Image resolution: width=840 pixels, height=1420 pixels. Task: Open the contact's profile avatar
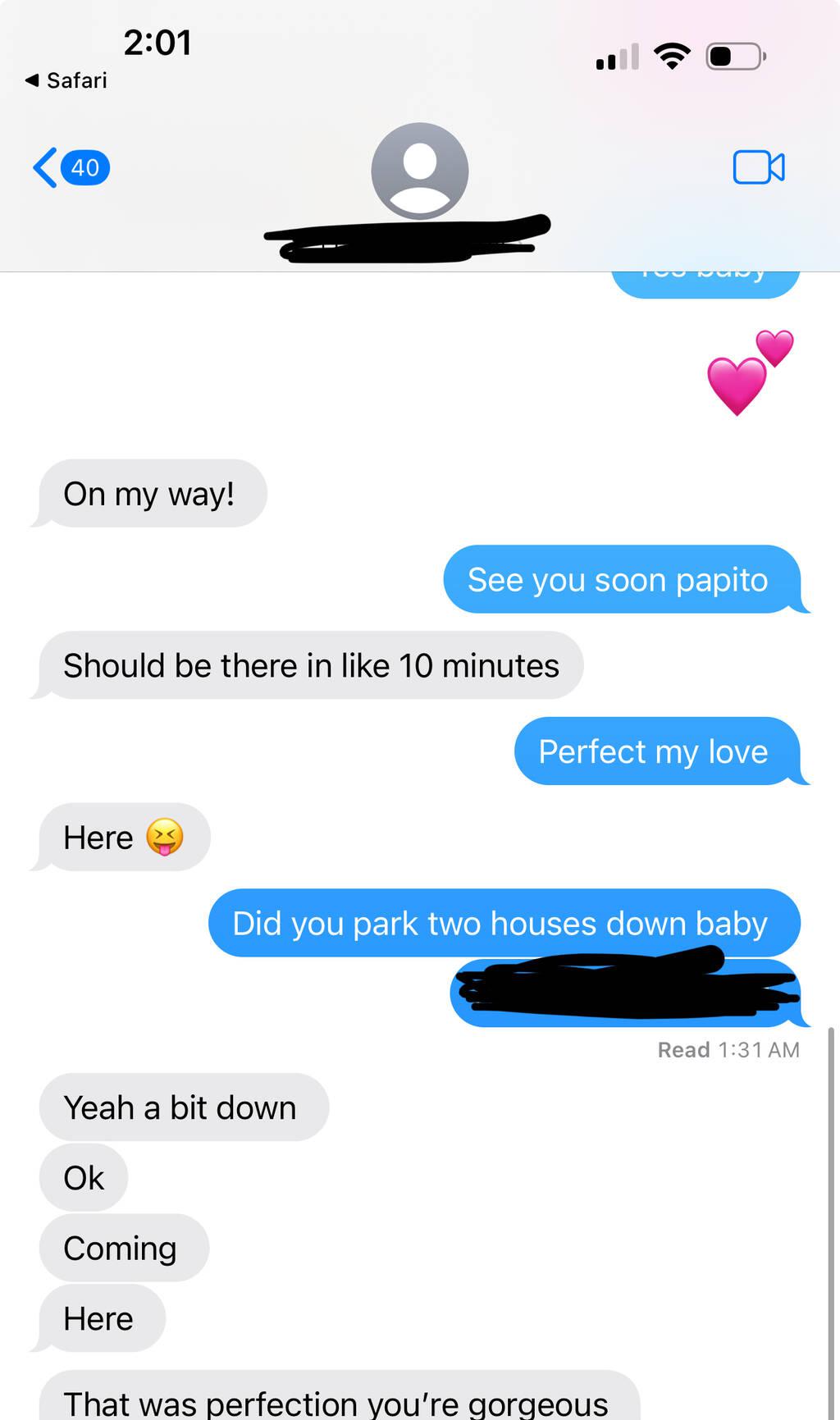click(x=419, y=171)
